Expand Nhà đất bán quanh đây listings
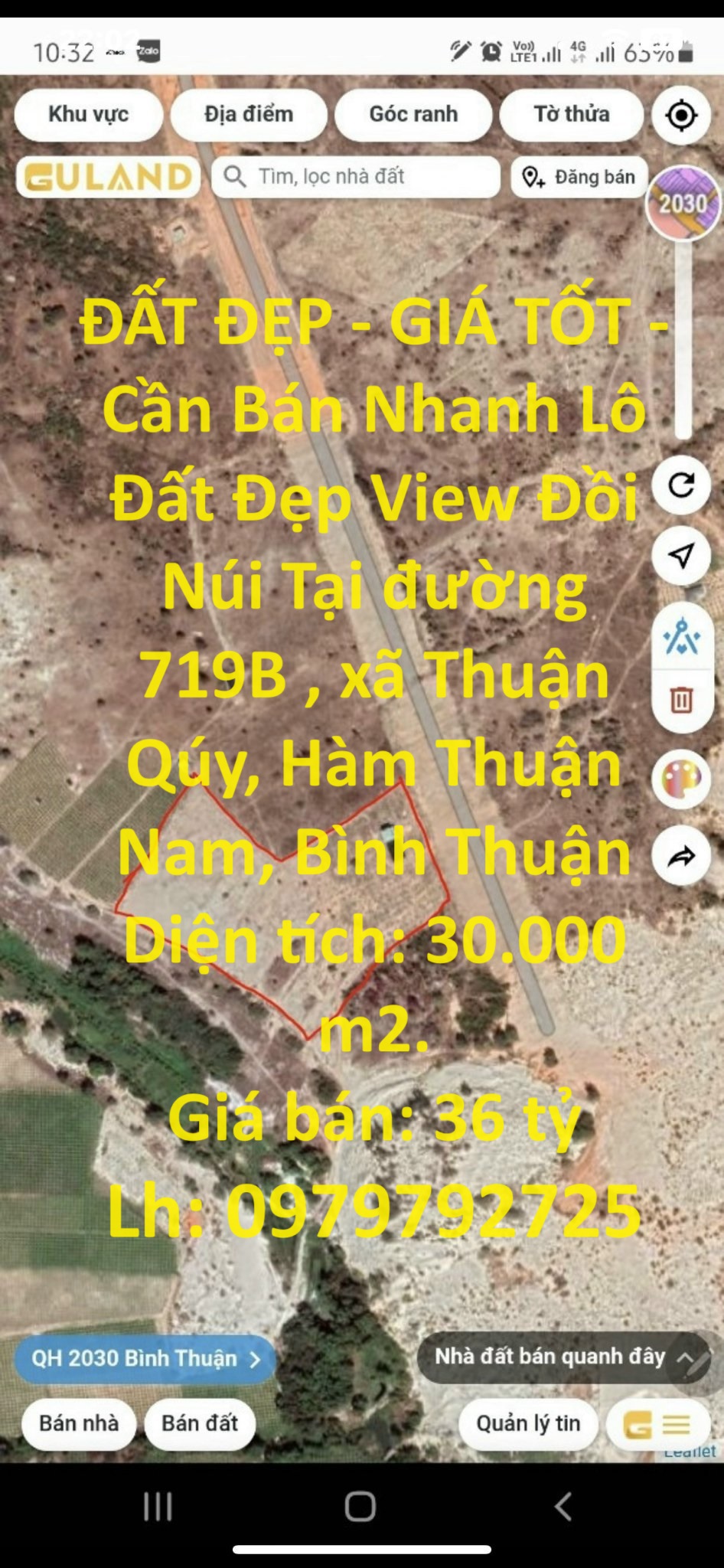Image resolution: width=724 pixels, height=1568 pixels. coord(559,1355)
